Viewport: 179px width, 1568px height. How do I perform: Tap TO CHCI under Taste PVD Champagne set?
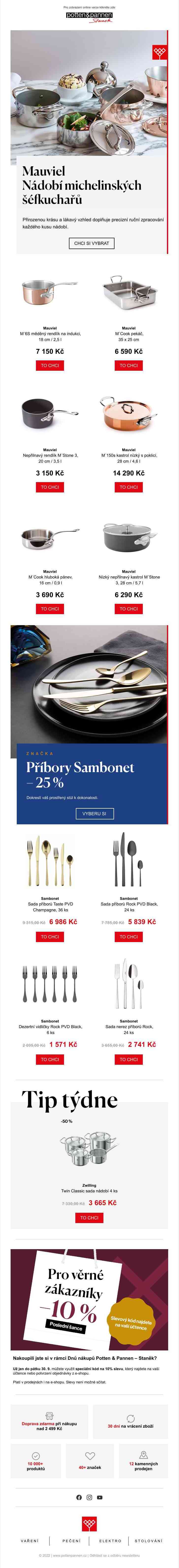[50, 937]
